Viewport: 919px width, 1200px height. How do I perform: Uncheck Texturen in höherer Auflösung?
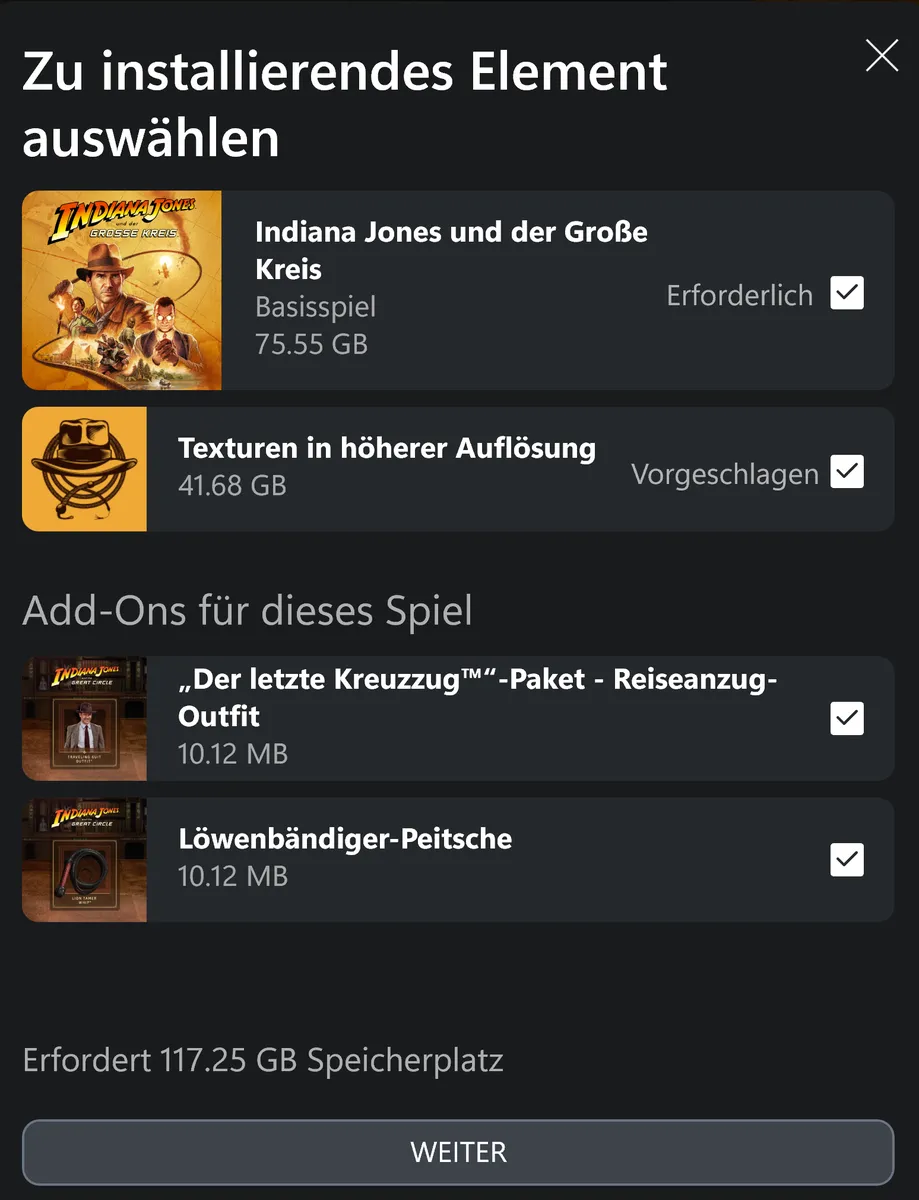(x=847, y=472)
